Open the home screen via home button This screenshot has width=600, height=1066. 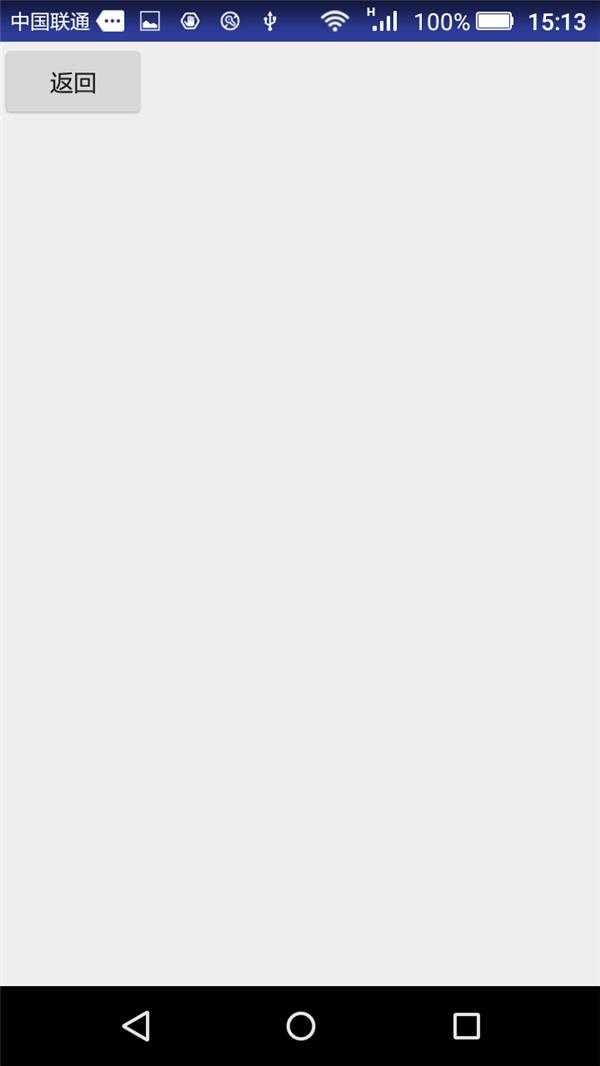tap(300, 1026)
